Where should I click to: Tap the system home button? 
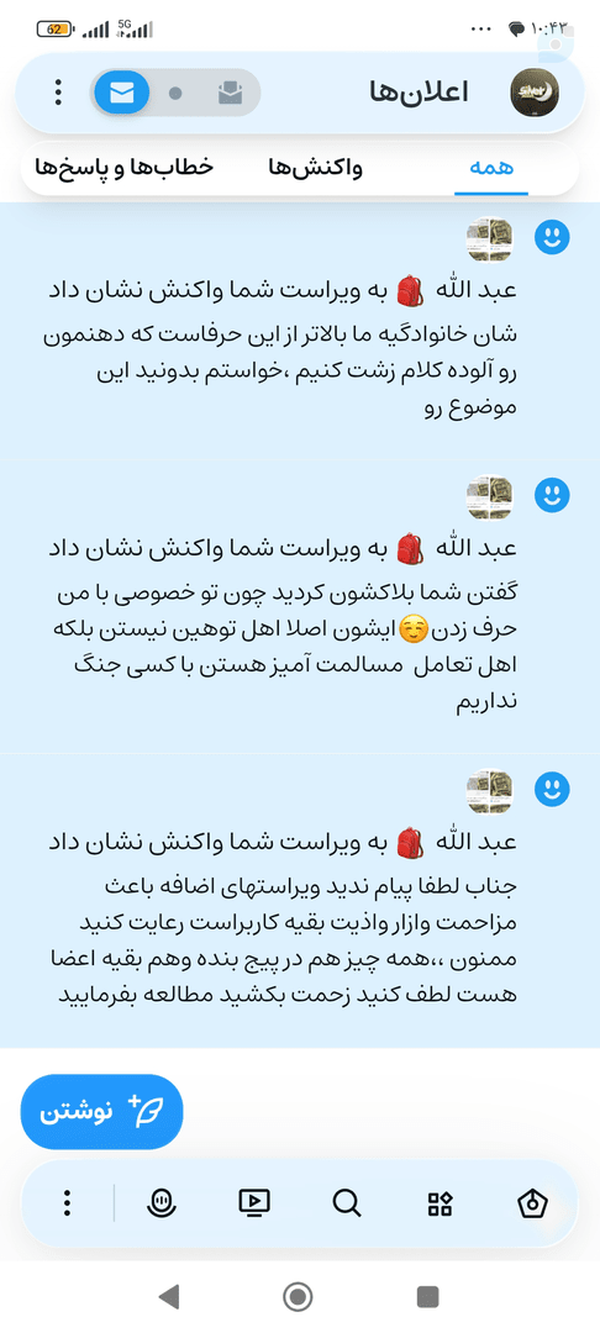tap(298, 1297)
